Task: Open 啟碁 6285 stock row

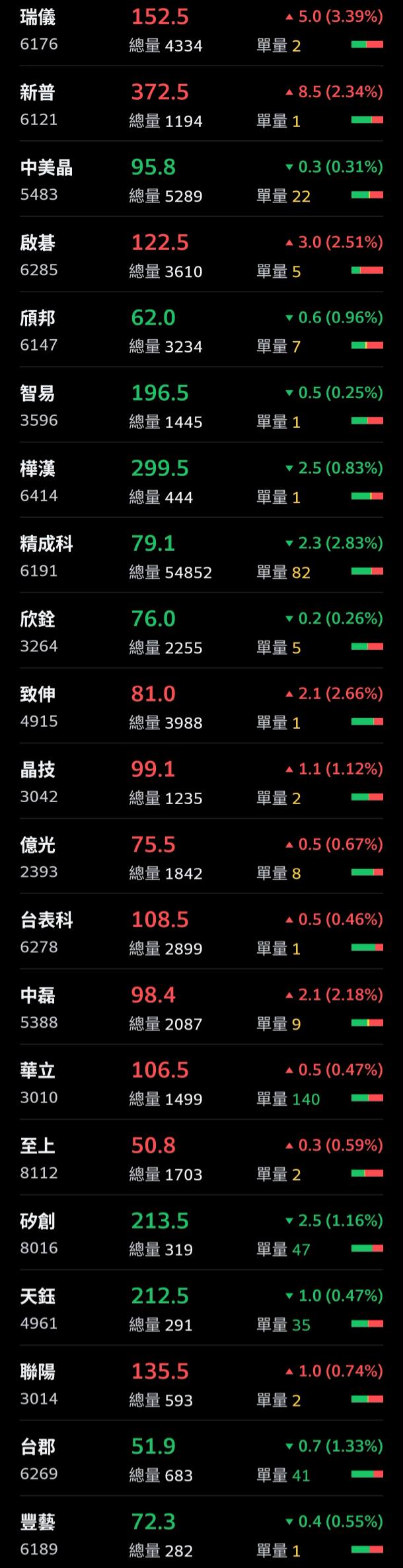Action: pyautogui.click(x=201, y=256)
